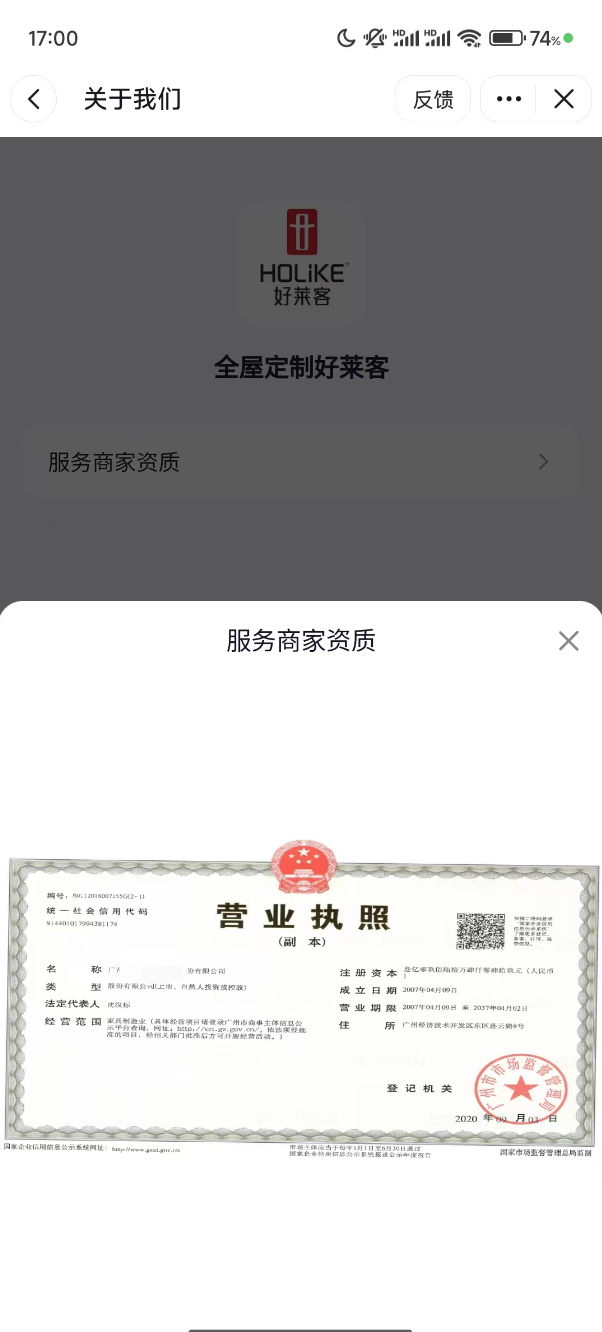602x1332 pixels.
Task: Open the three-dot more options menu
Action: point(509,99)
